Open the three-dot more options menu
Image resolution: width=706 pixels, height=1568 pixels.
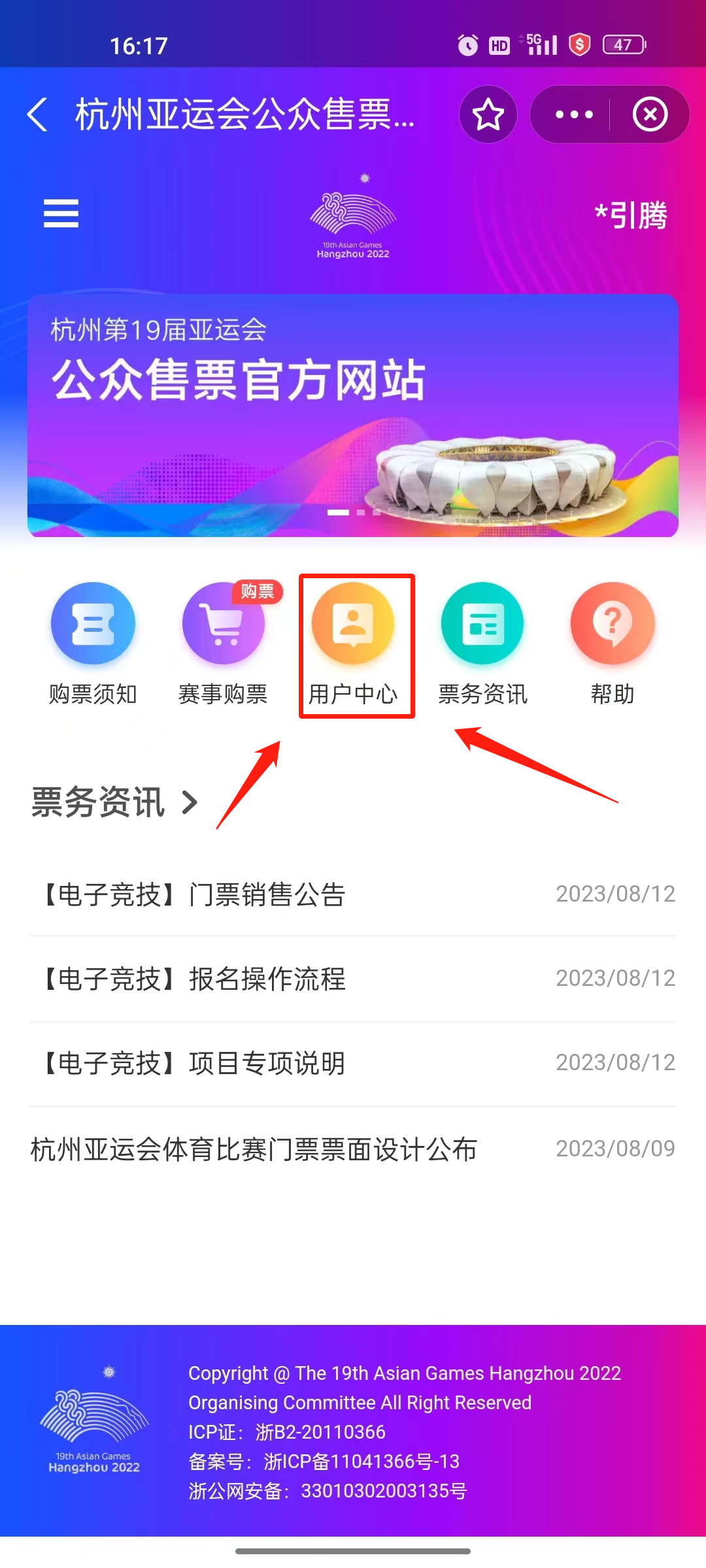pyautogui.click(x=573, y=115)
